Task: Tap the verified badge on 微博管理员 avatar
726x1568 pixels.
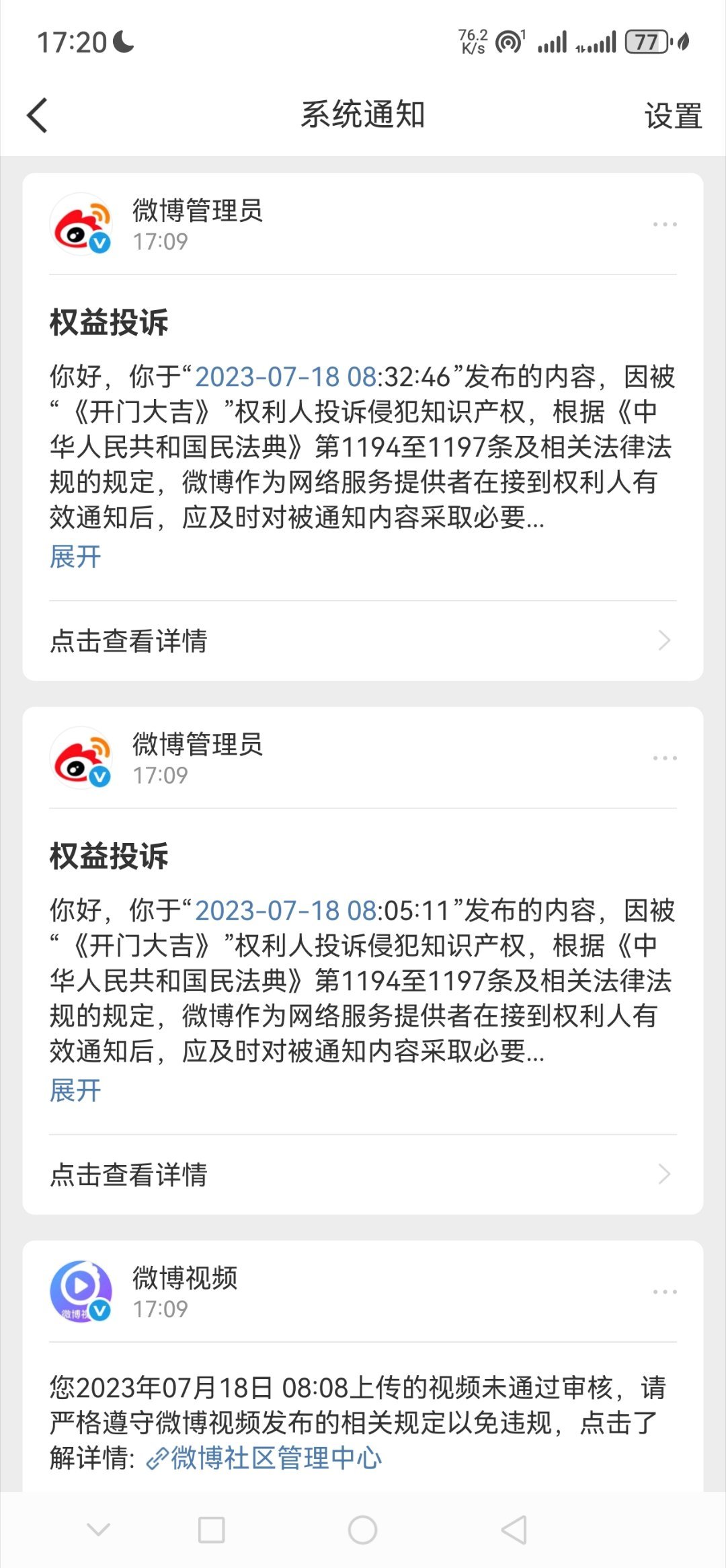Action: pos(99,244)
